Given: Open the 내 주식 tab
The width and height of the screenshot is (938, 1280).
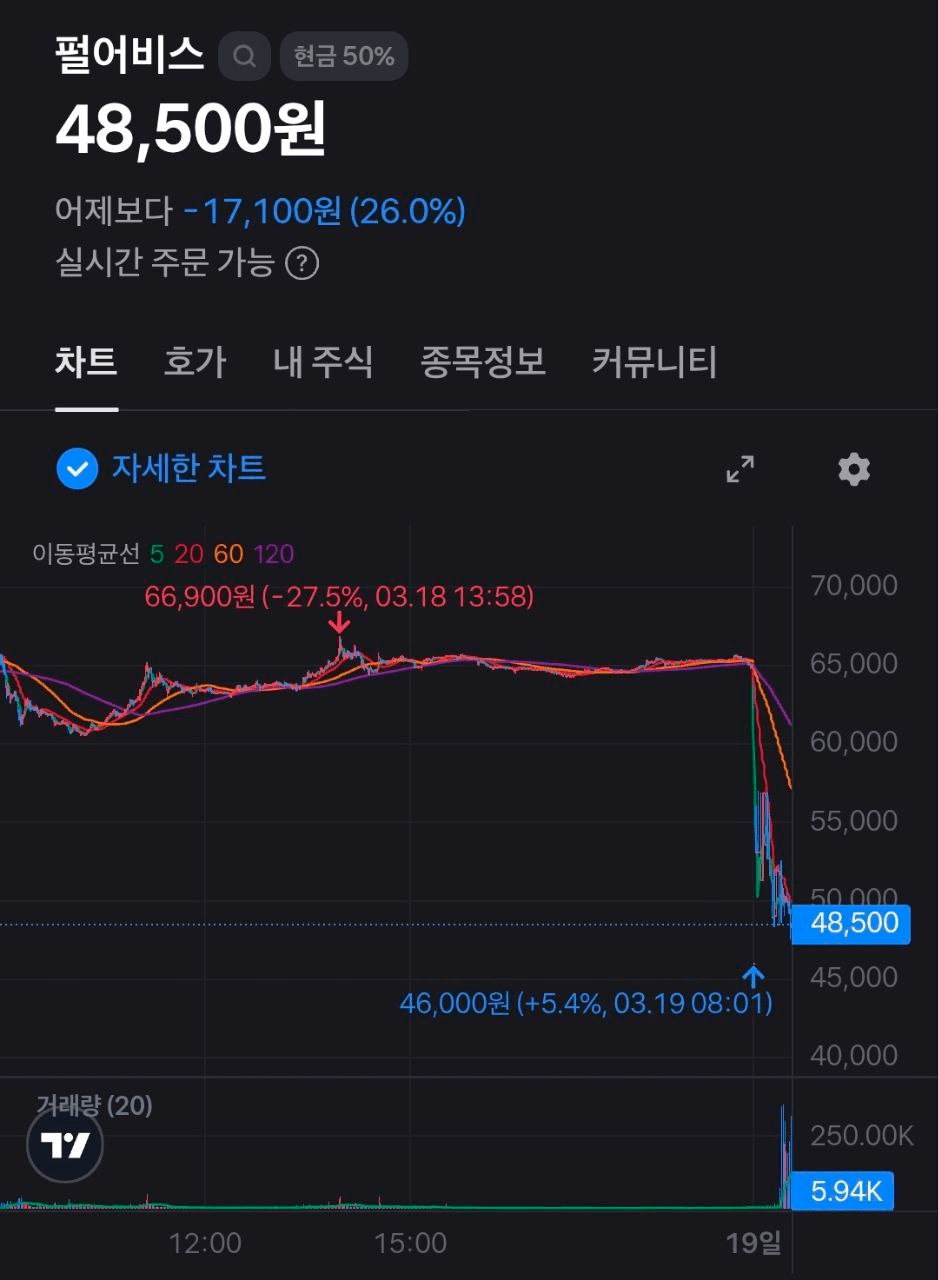Looking at the screenshot, I should tap(323, 362).
